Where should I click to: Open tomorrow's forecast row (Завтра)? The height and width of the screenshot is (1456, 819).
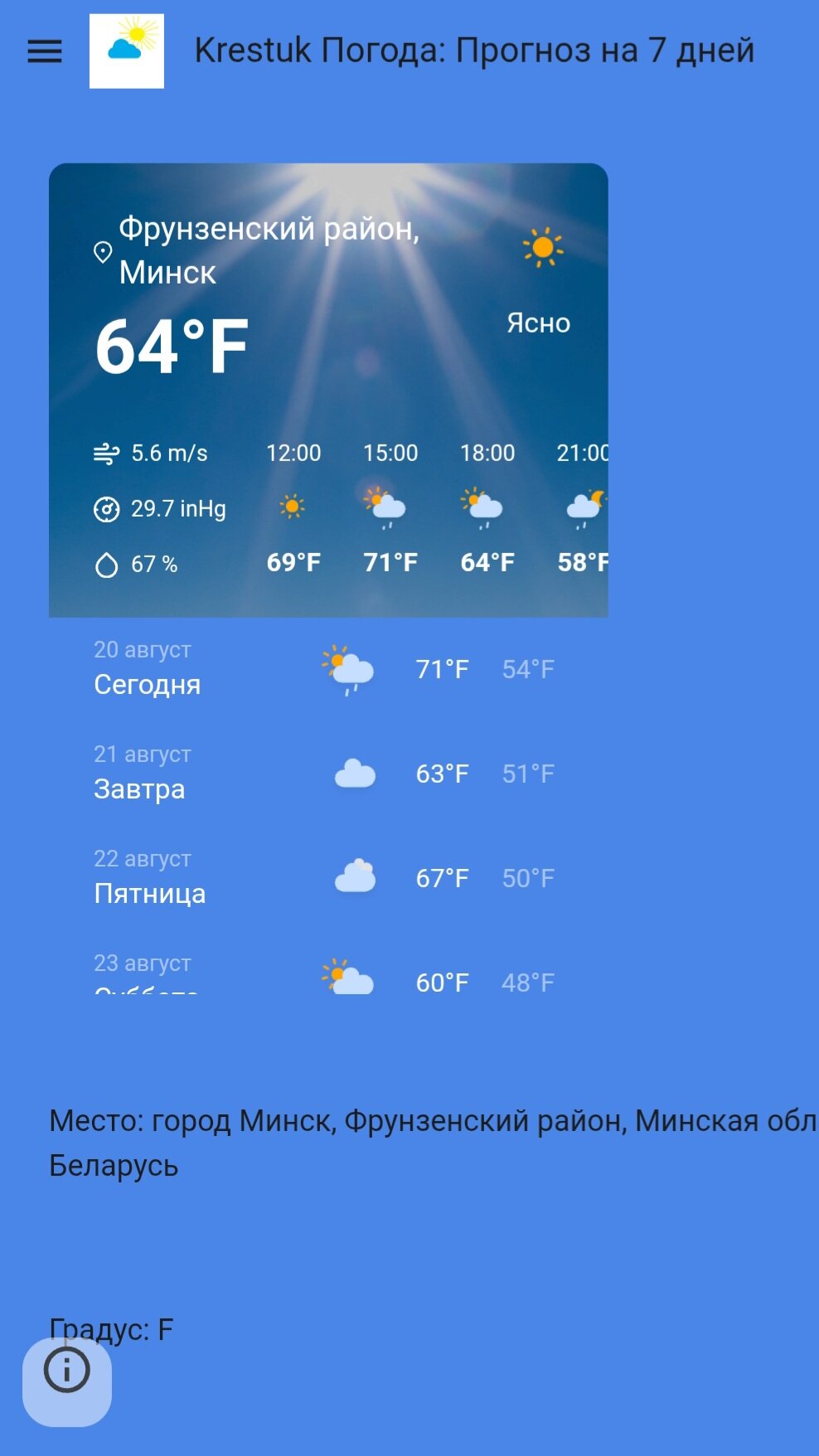click(x=328, y=774)
